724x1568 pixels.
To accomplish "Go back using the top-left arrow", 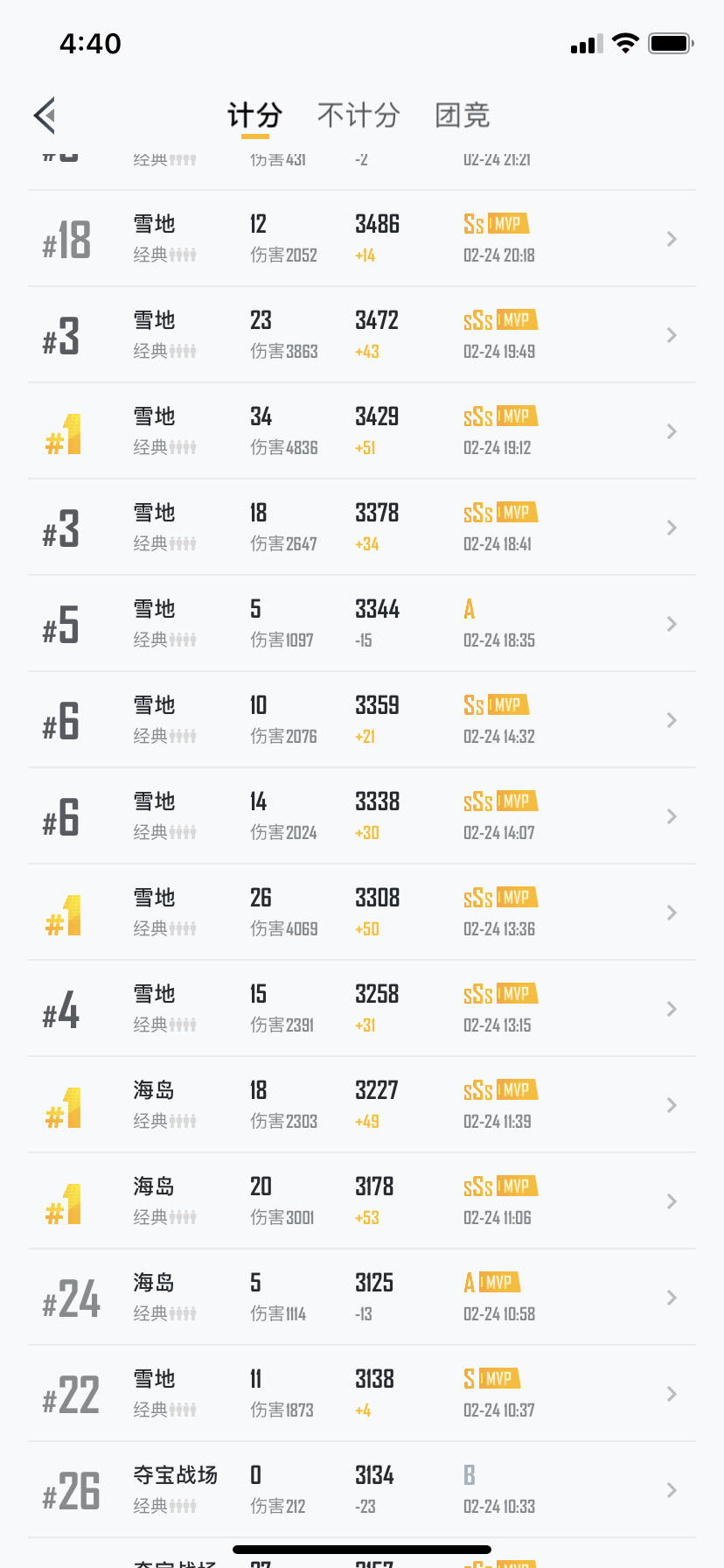I will tap(45, 115).
